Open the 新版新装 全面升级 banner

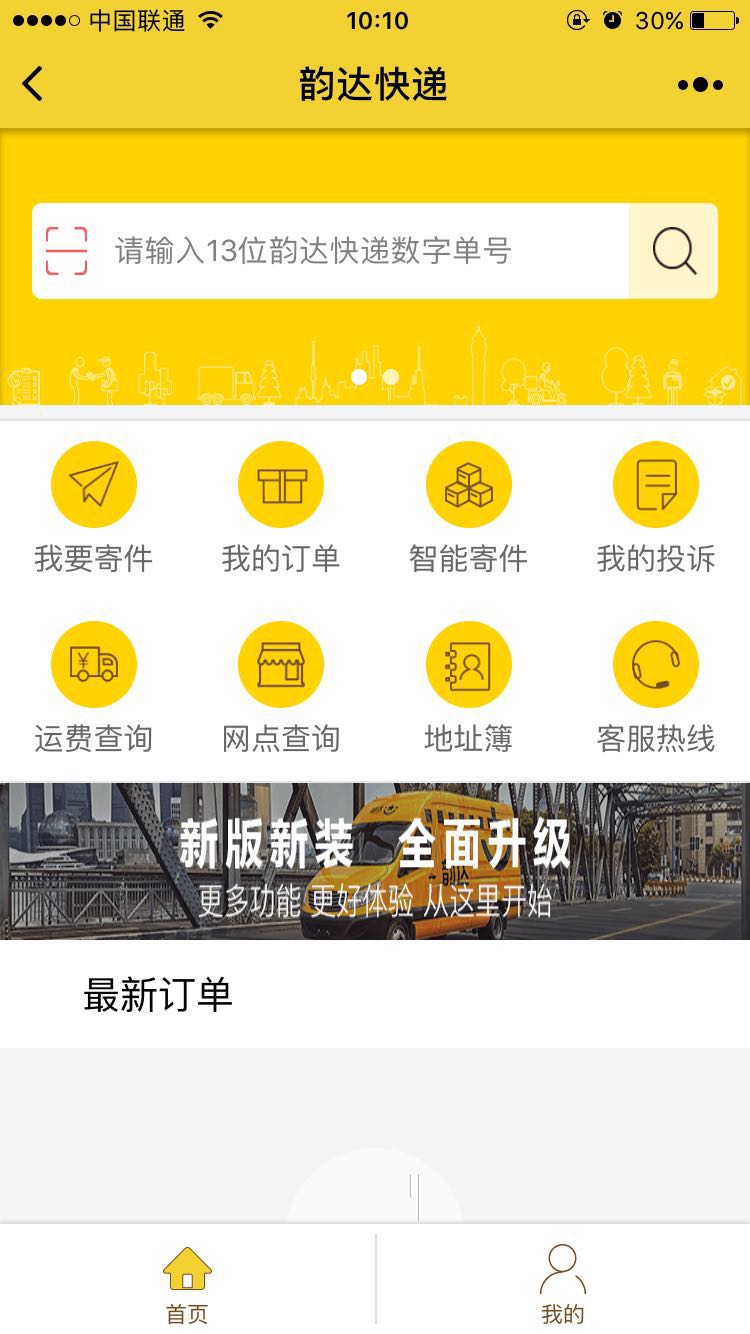click(375, 861)
